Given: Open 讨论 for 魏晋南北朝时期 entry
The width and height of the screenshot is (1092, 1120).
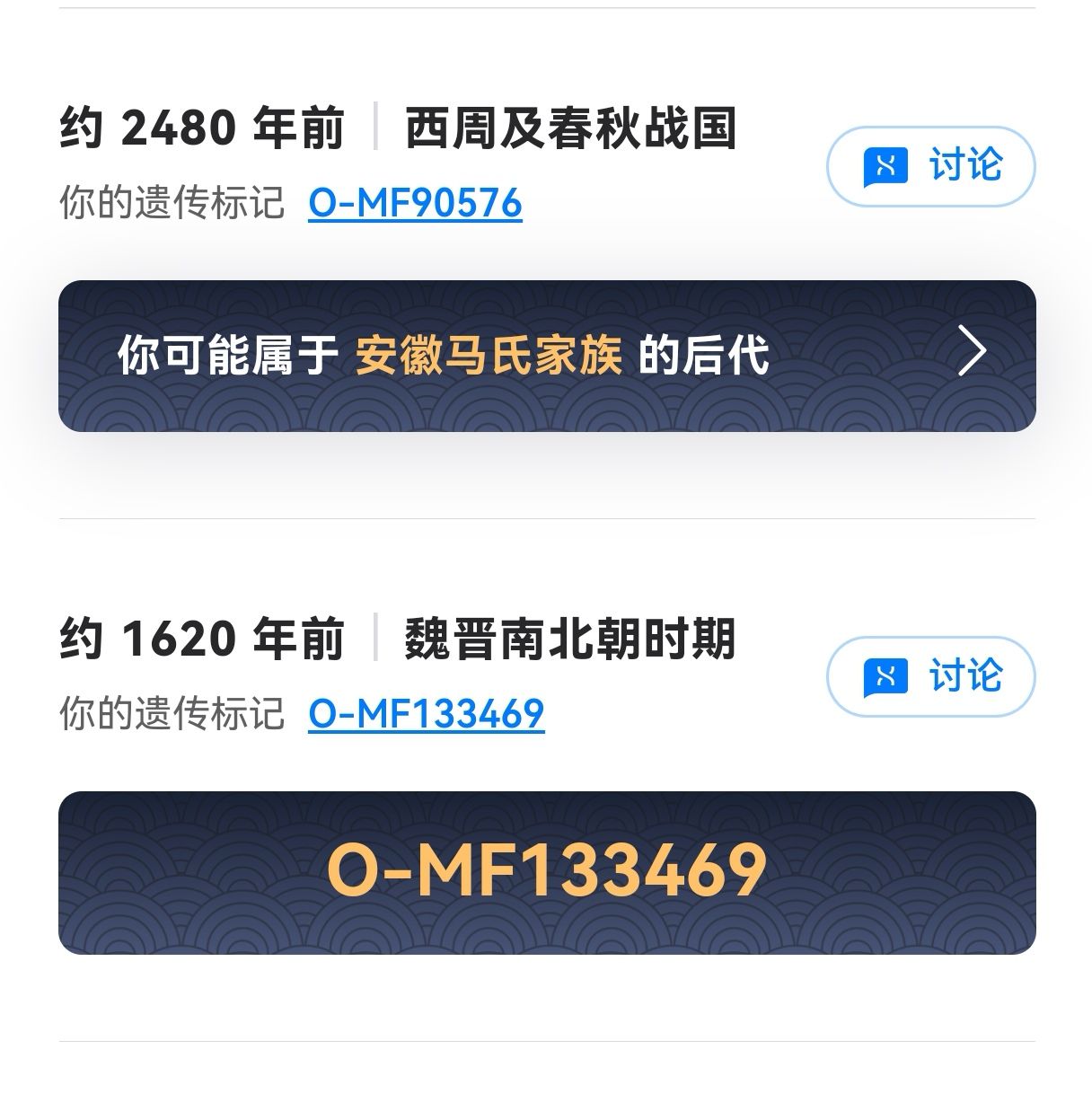Looking at the screenshot, I should [x=930, y=677].
